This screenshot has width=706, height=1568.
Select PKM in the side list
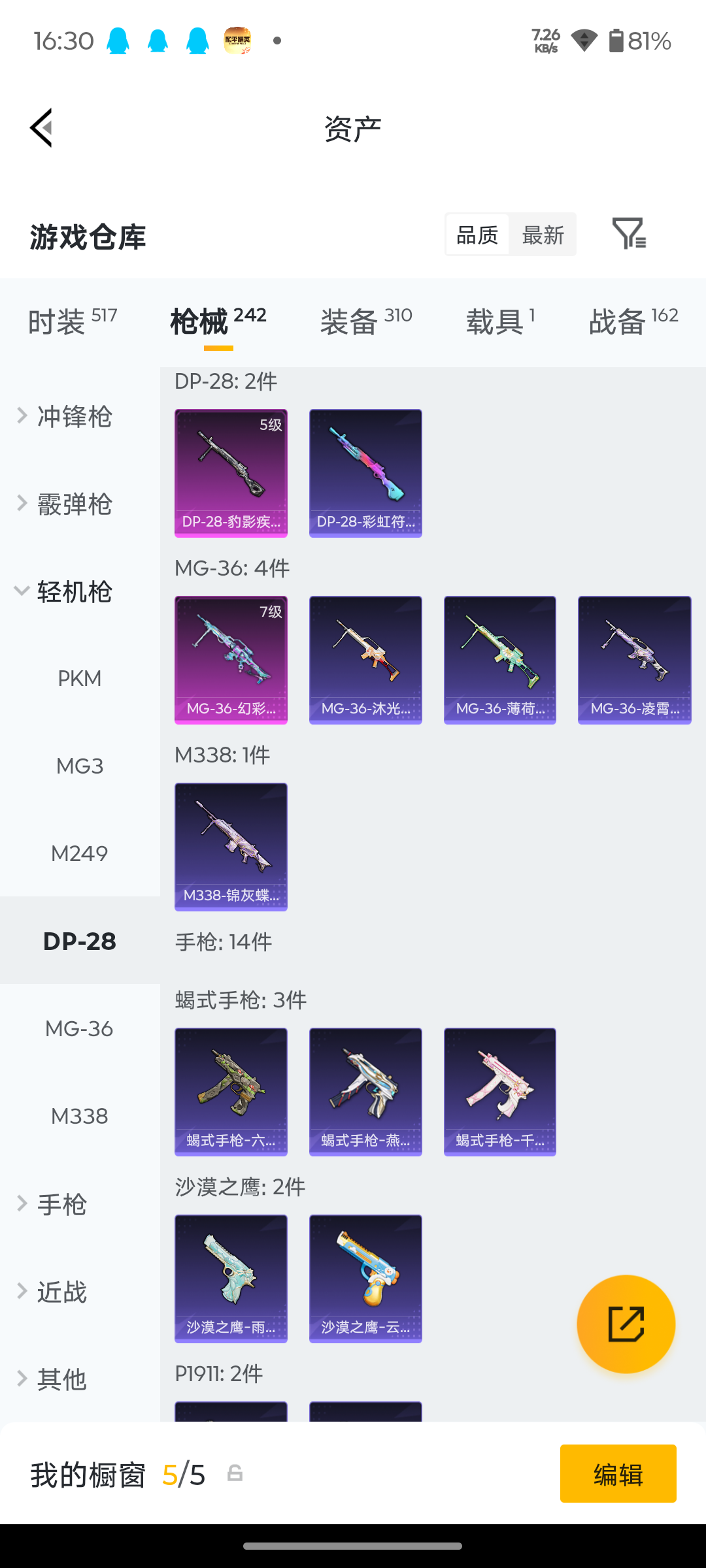80,679
